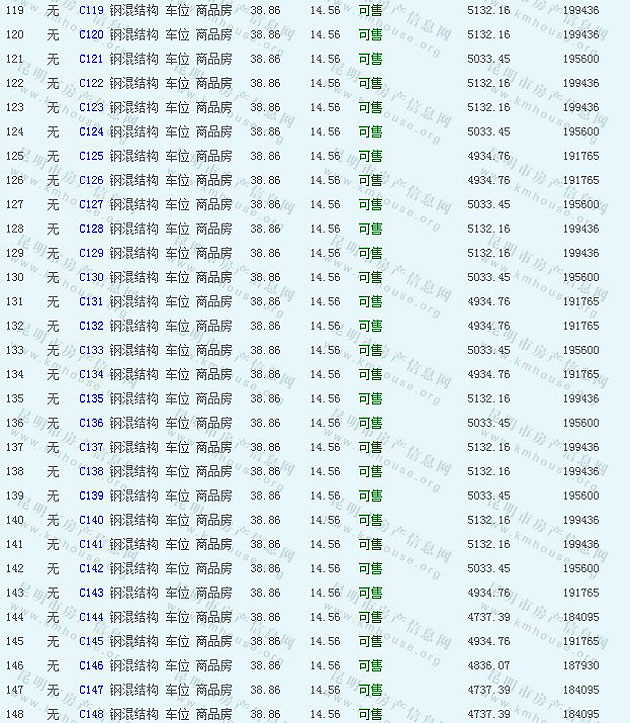View the C136 parking space
The width and height of the screenshot is (630, 723).
pyautogui.click(x=91, y=423)
